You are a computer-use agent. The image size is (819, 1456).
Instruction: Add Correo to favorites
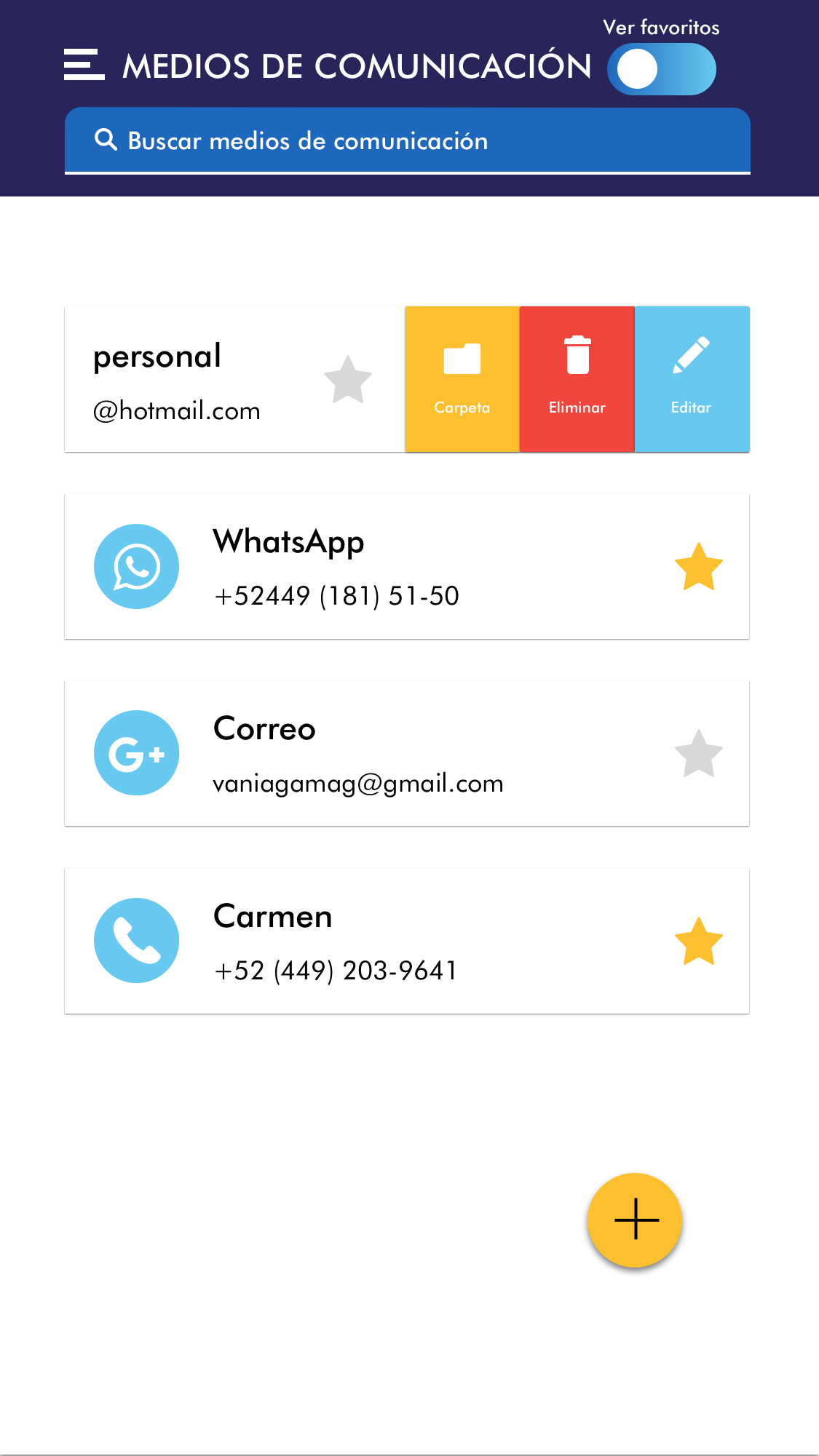698,754
